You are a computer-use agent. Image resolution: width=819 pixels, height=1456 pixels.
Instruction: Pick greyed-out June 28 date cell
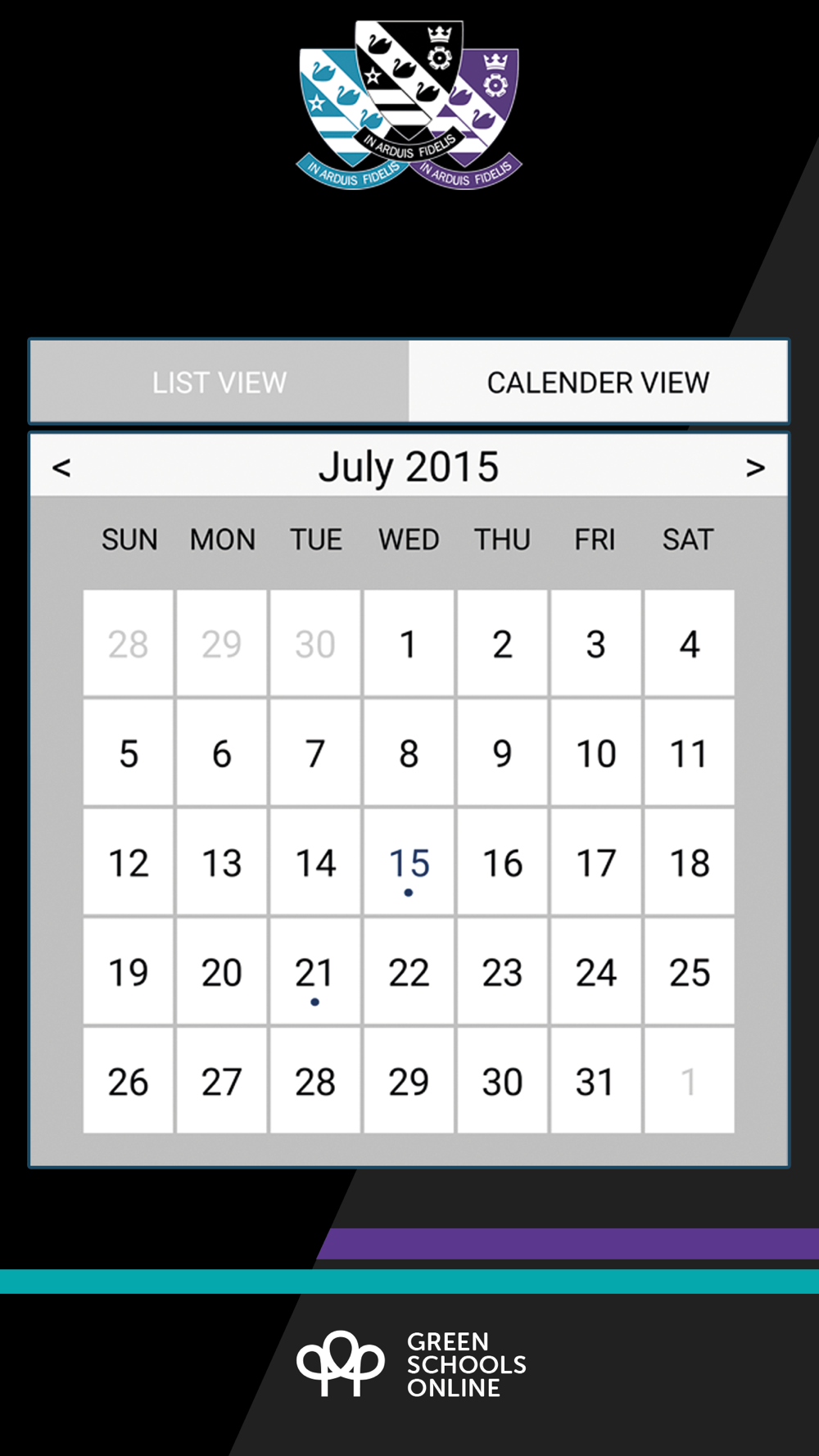pos(129,644)
